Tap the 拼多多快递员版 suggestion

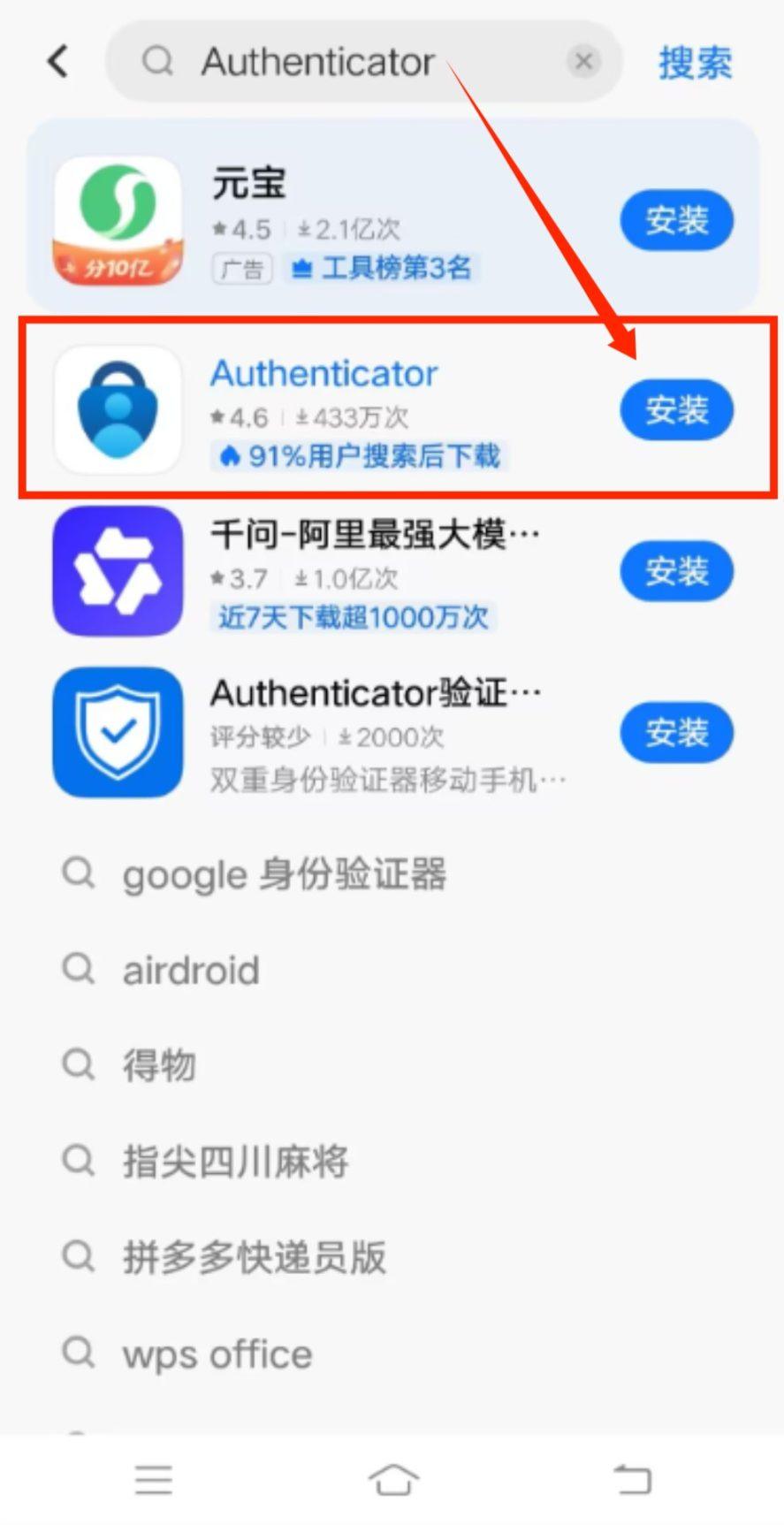point(255,1257)
